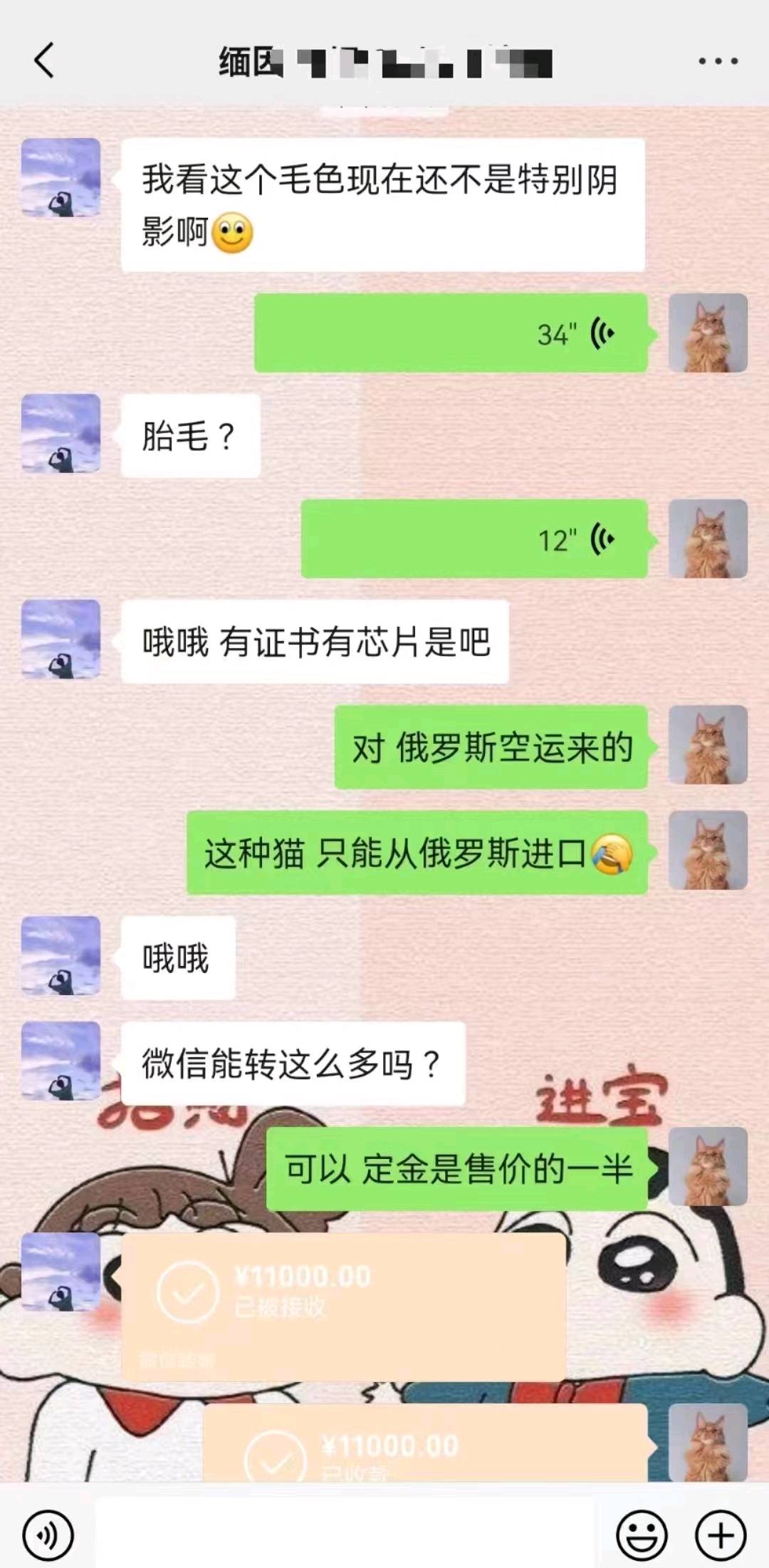This screenshot has width=769, height=1568.
Task: Play the 12-second voice message
Action: pyautogui.click(x=474, y=539)
